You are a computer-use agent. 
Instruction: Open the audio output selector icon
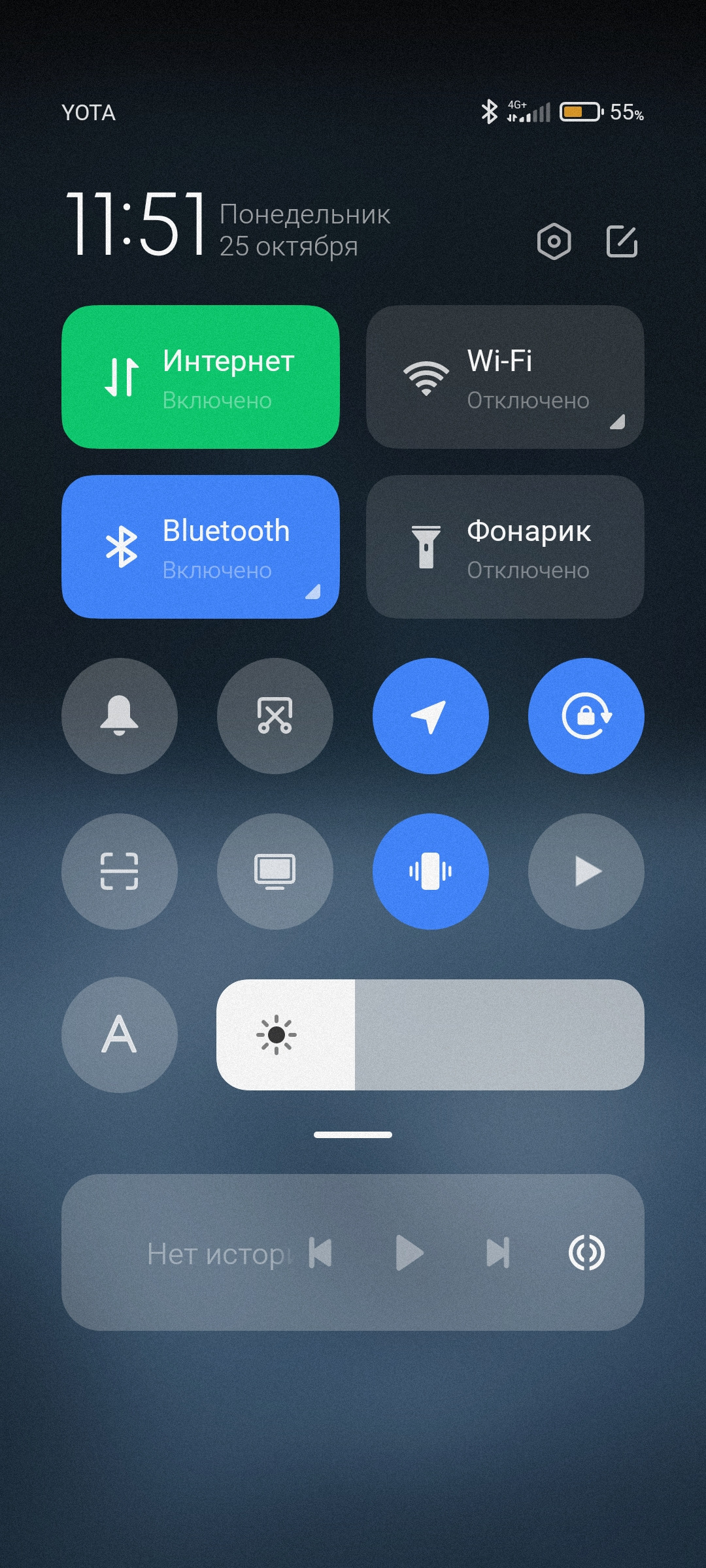[586, 1253]
